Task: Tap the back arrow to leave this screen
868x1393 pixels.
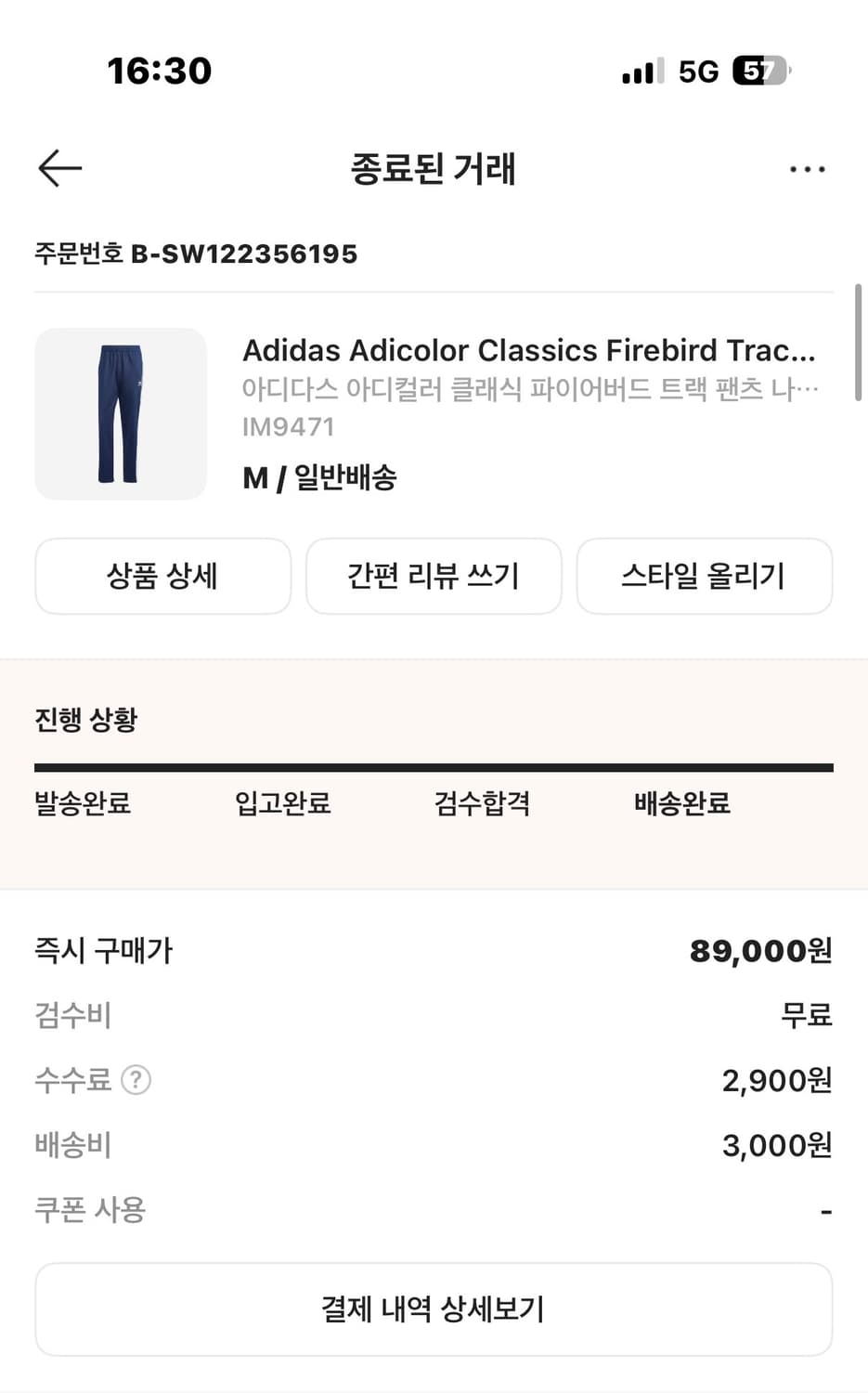Action: coord(58,168)
